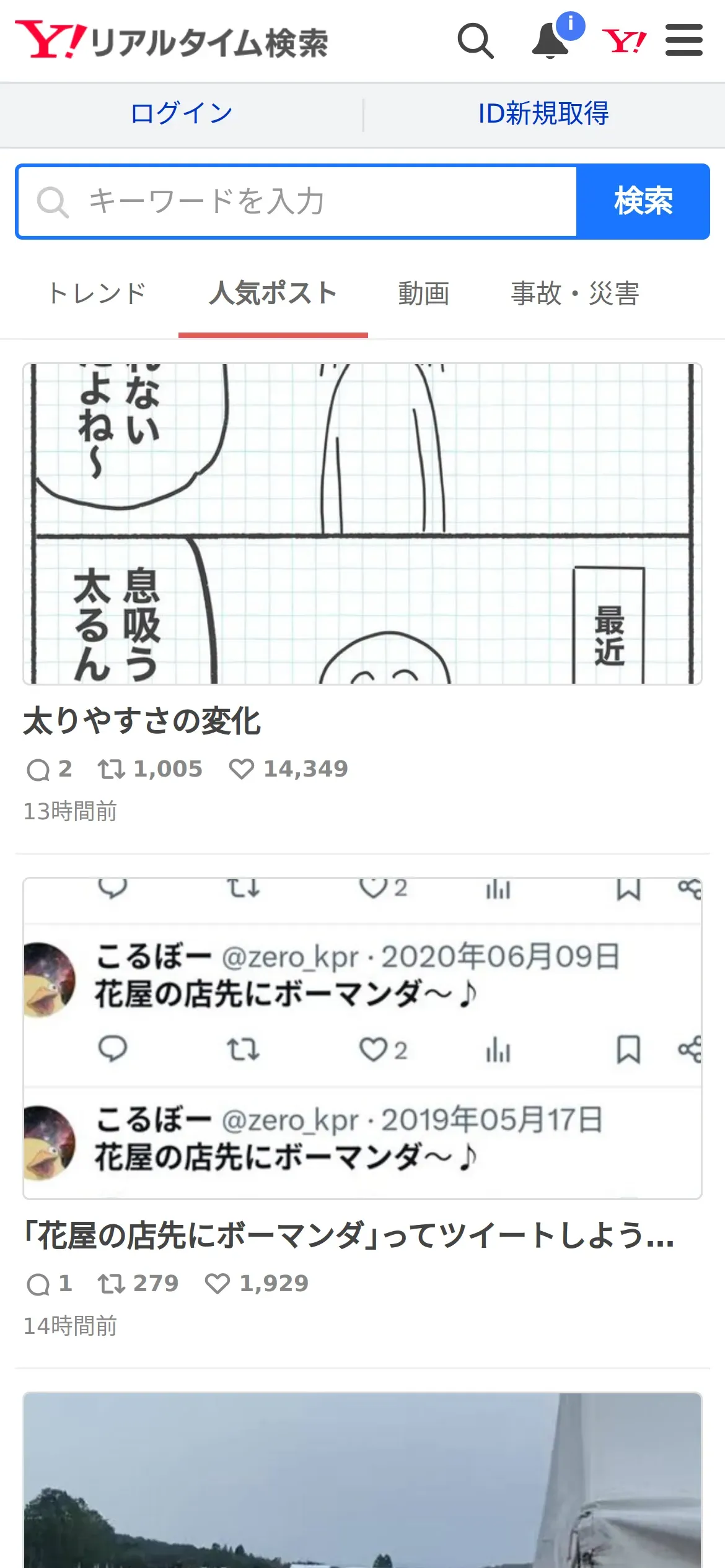The height and width of the screenshot is (1568, 725).
Task: Tap the ログイン link
Action: tap(182, 114)
